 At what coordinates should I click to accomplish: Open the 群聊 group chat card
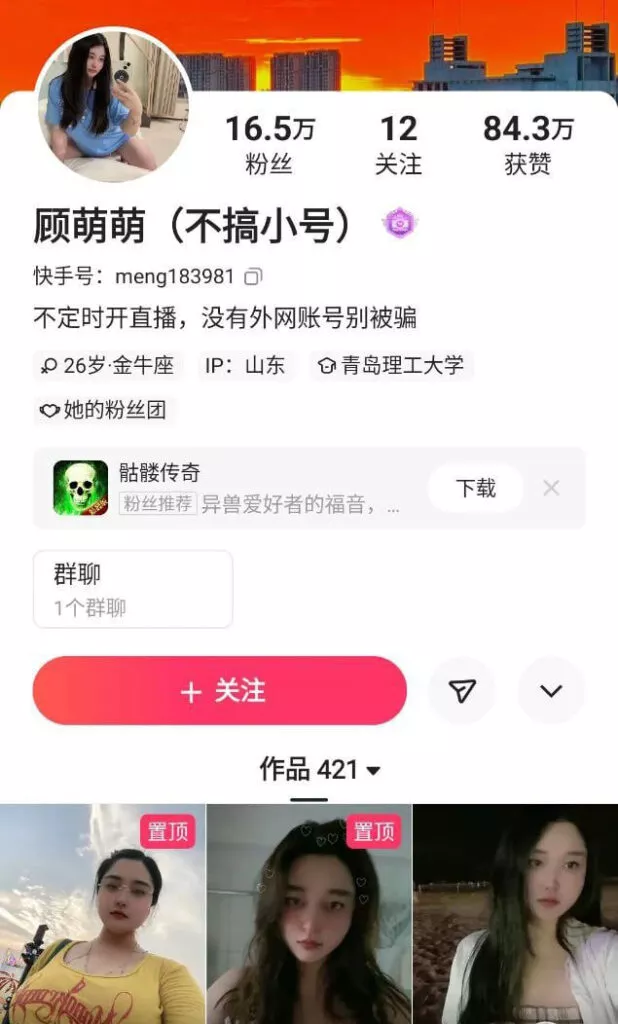click(133, 589)
